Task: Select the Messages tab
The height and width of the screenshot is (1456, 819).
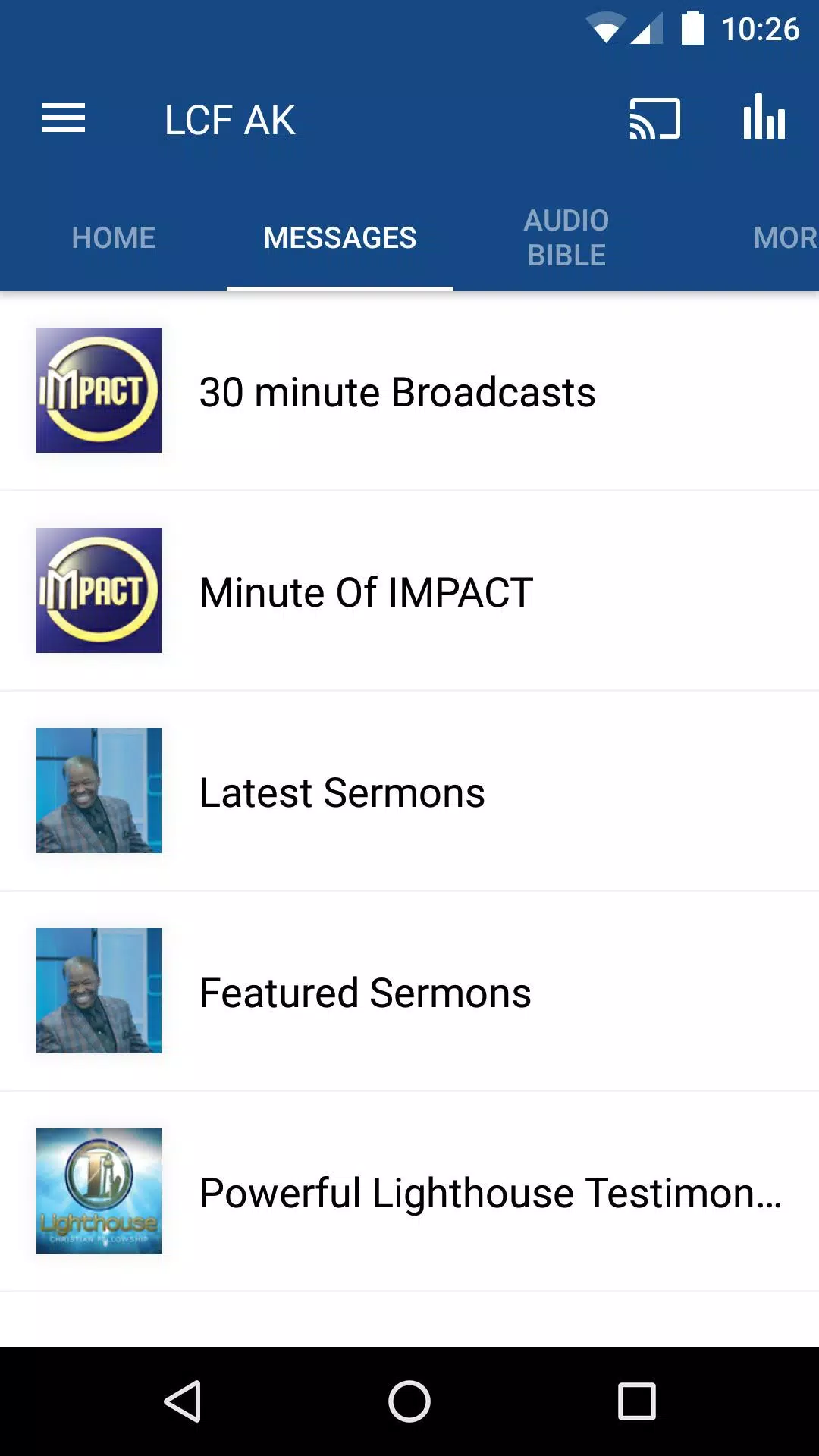Action: pos(340,238)
